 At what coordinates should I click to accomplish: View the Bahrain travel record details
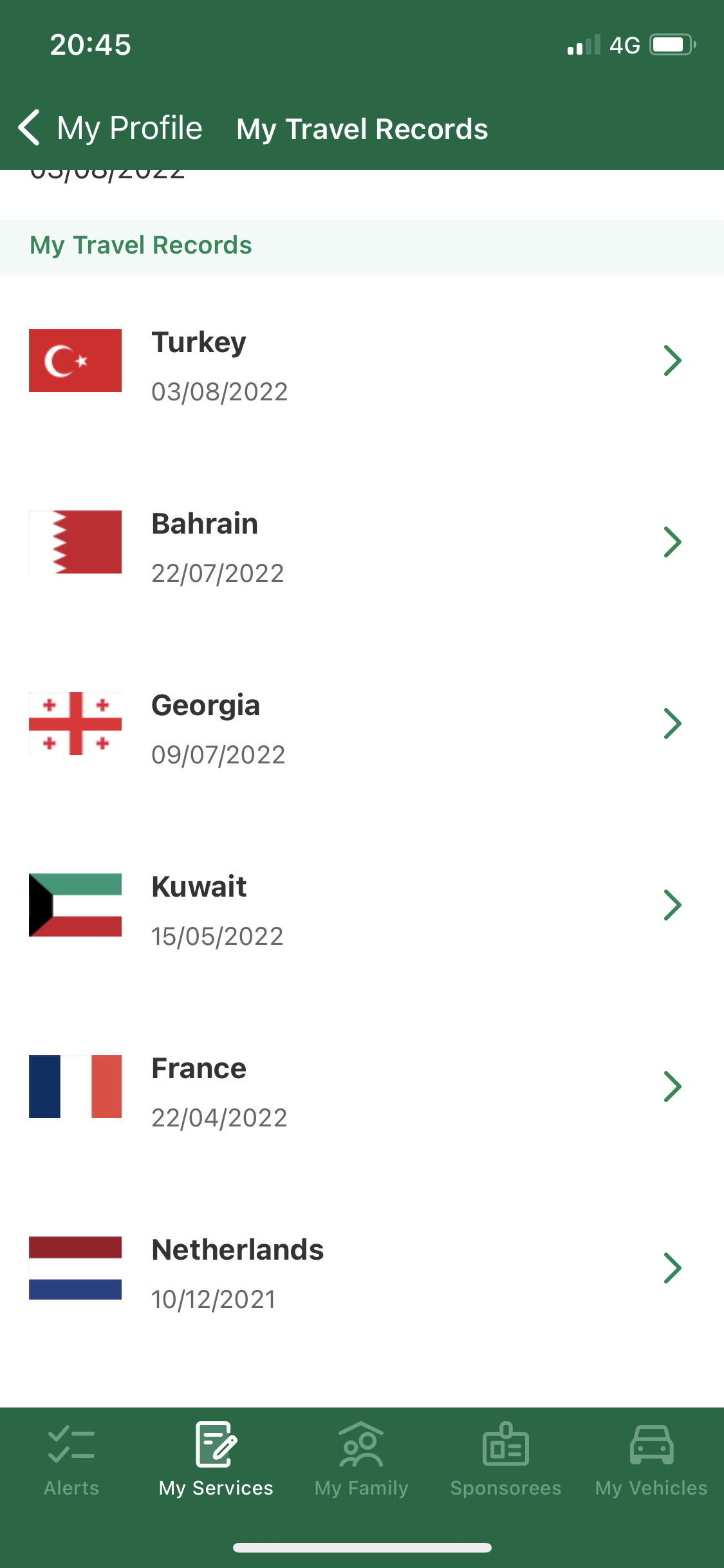click(x=360, y=543)
